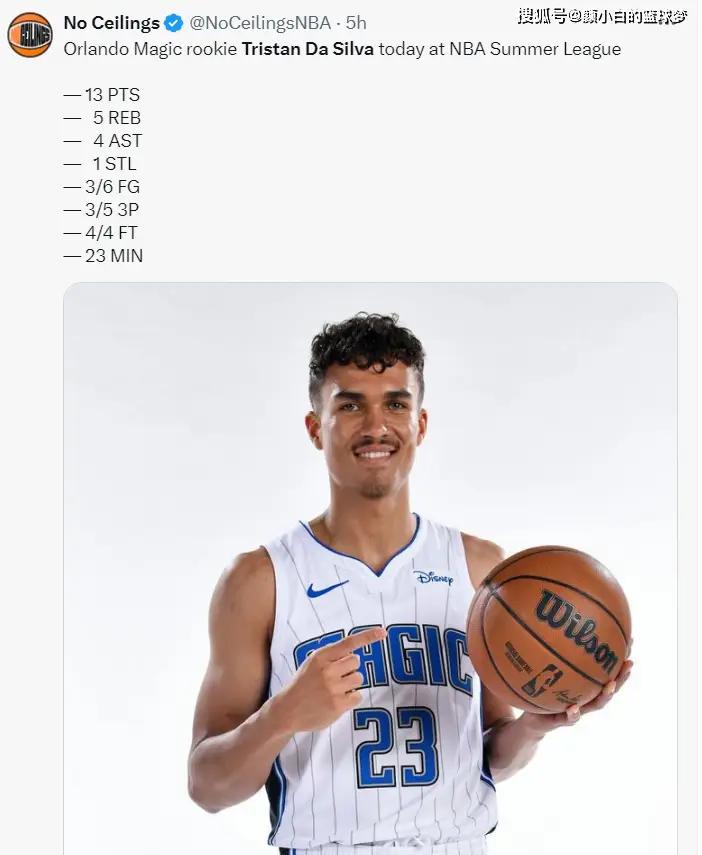
Task: Open the 5h tweet timestamp
Action: (356, 23)
